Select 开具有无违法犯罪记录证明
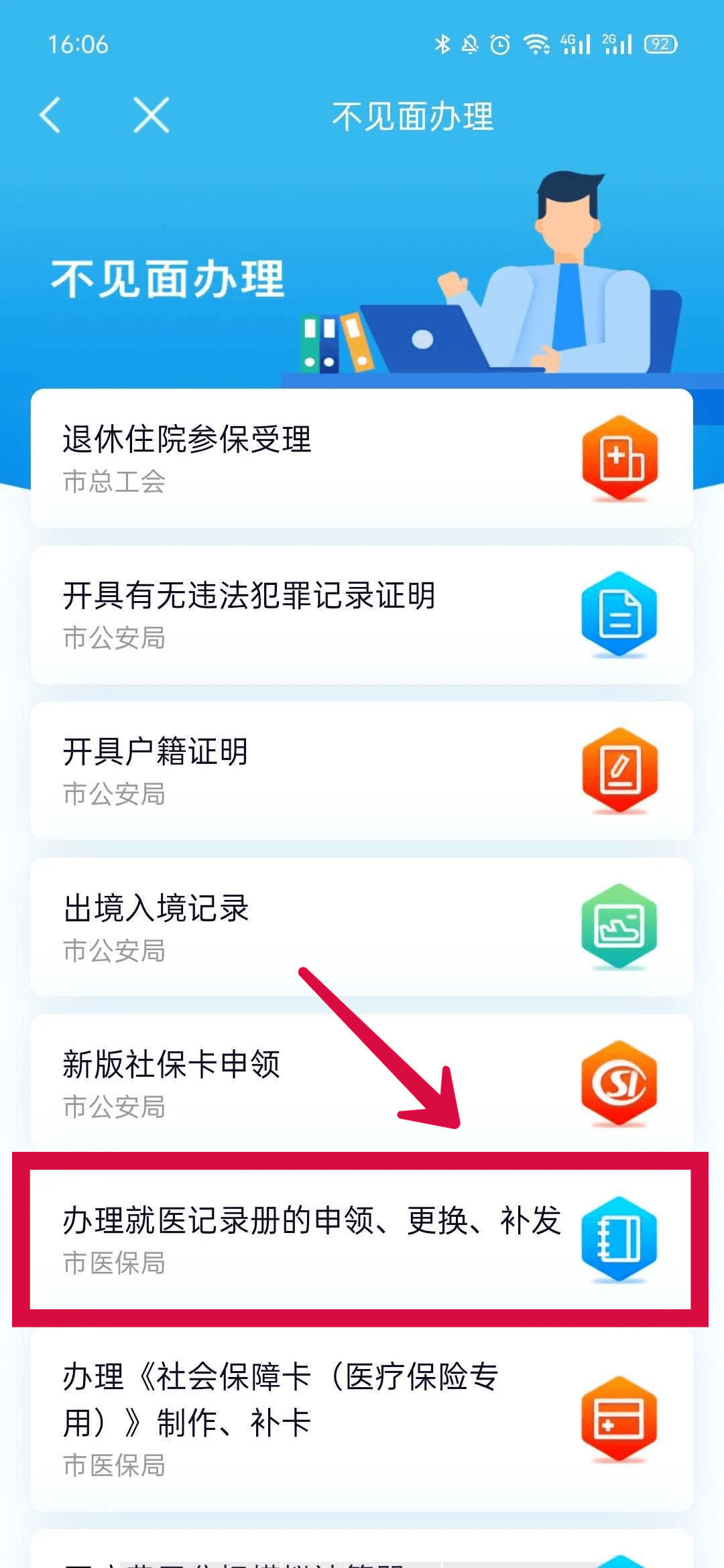Image resolution: width=724 pixels, height=1568 pixels. (362, 614)
